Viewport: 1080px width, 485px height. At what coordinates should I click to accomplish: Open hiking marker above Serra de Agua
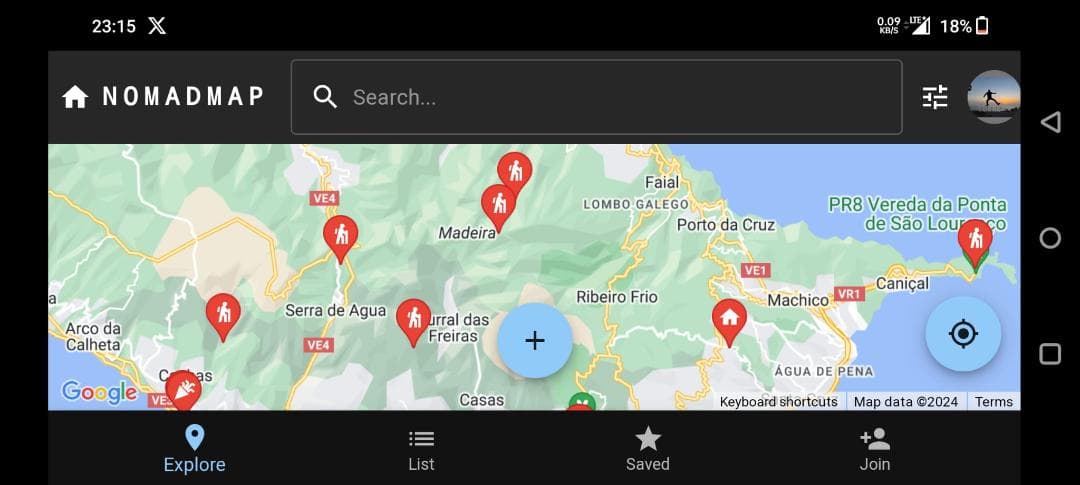340,236
